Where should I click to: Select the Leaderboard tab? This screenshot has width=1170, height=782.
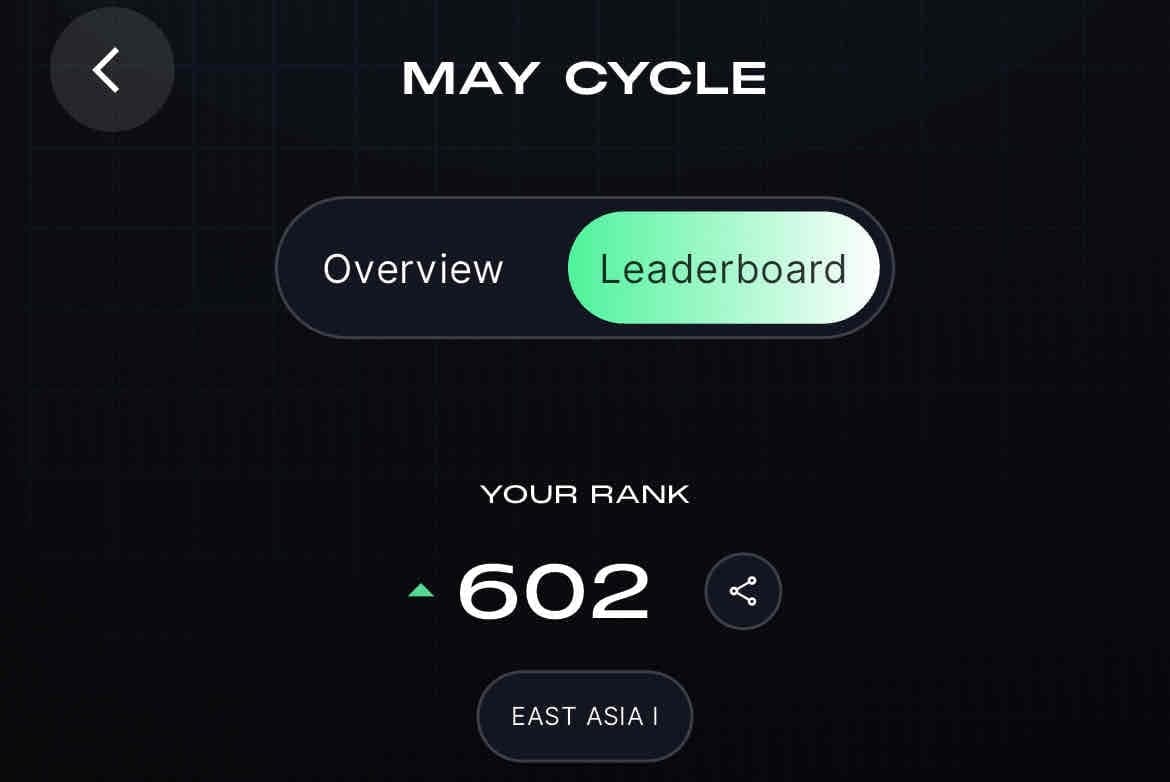tap(723, 269)
